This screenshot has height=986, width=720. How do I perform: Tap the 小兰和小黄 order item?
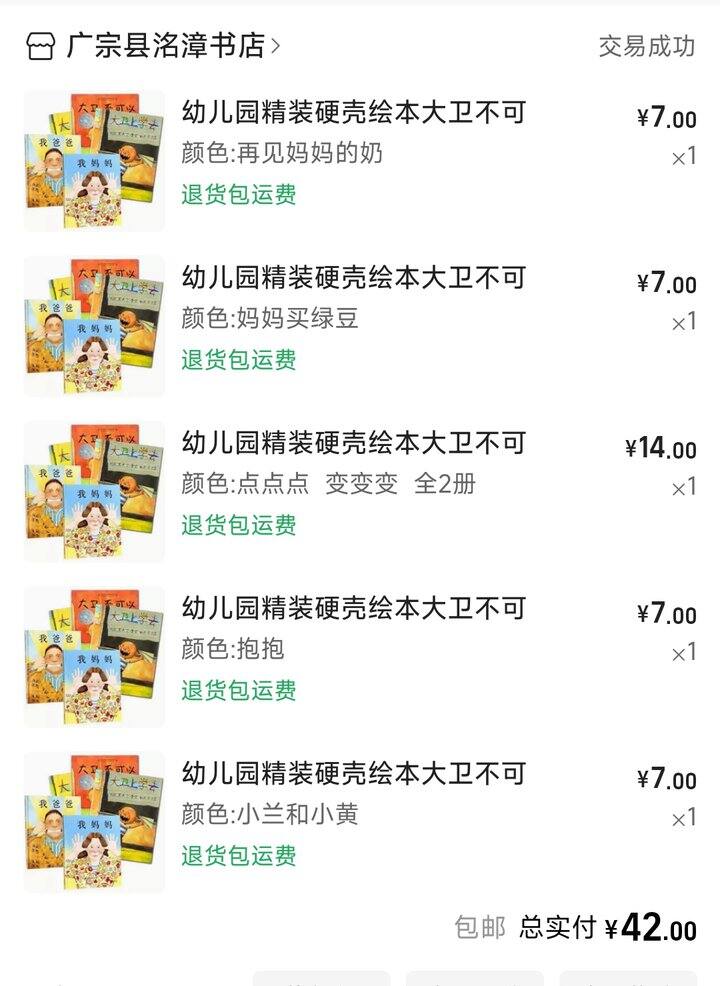pos(353,774)
